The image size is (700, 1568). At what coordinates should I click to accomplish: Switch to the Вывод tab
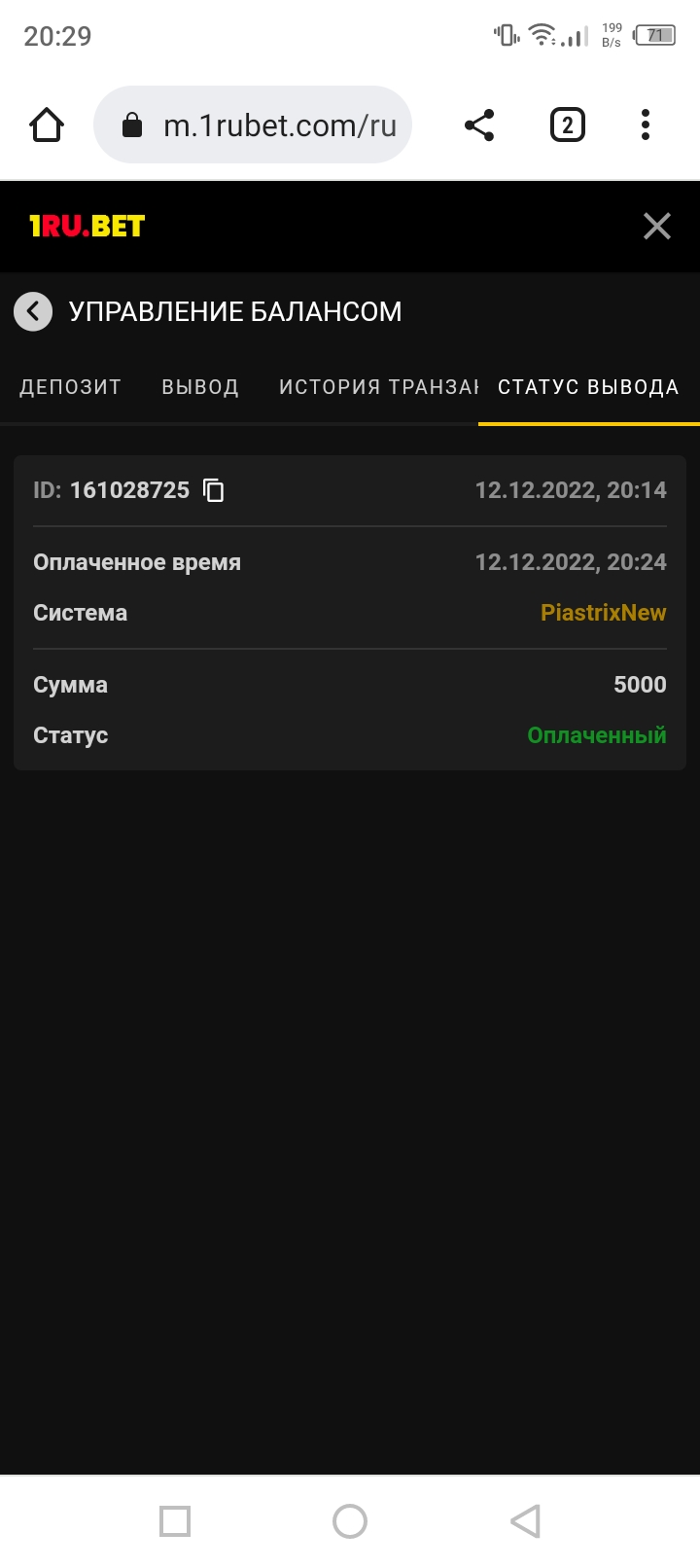point(200,387)
